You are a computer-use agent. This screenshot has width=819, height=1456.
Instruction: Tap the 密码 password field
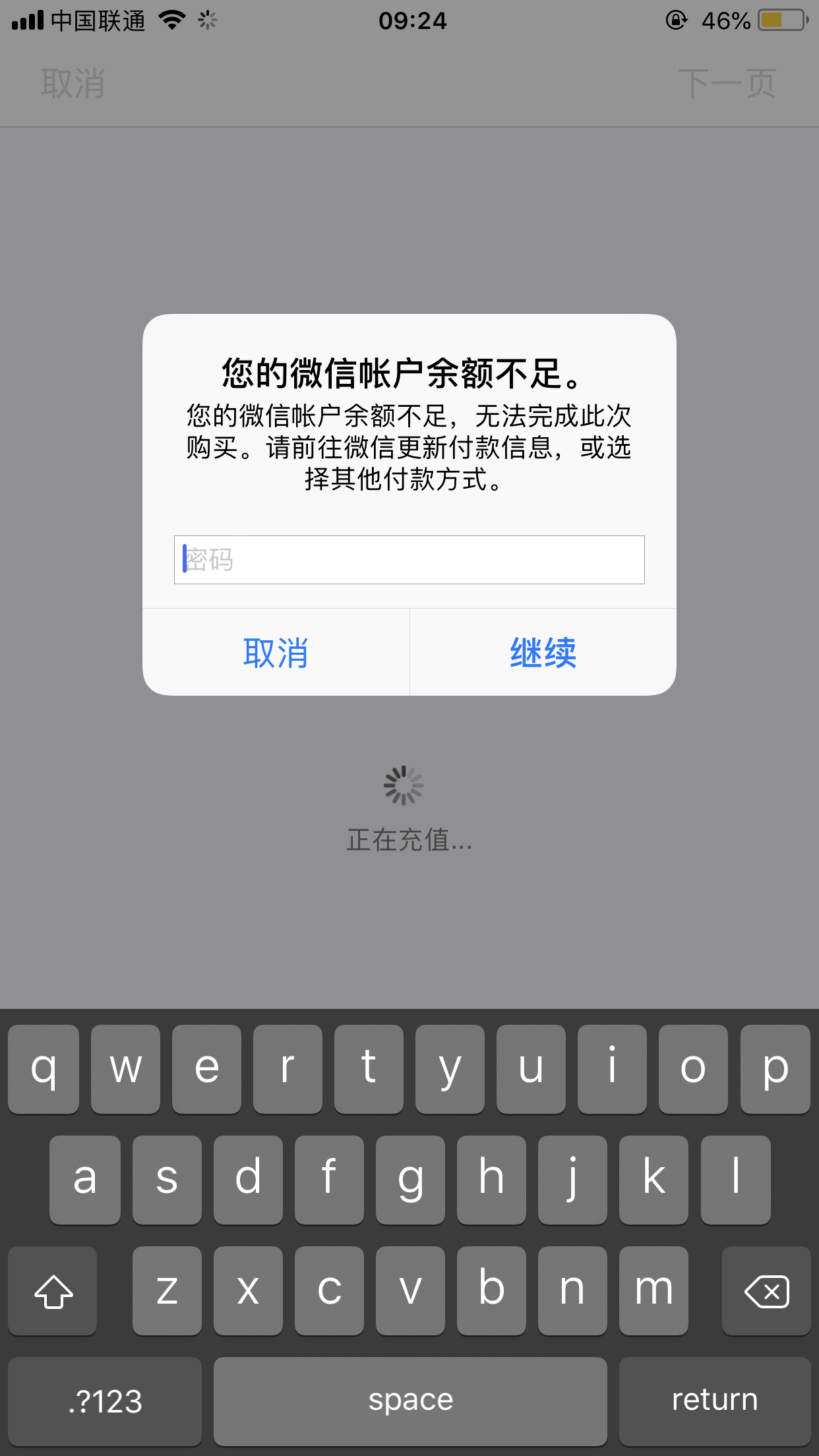[409, 560]
